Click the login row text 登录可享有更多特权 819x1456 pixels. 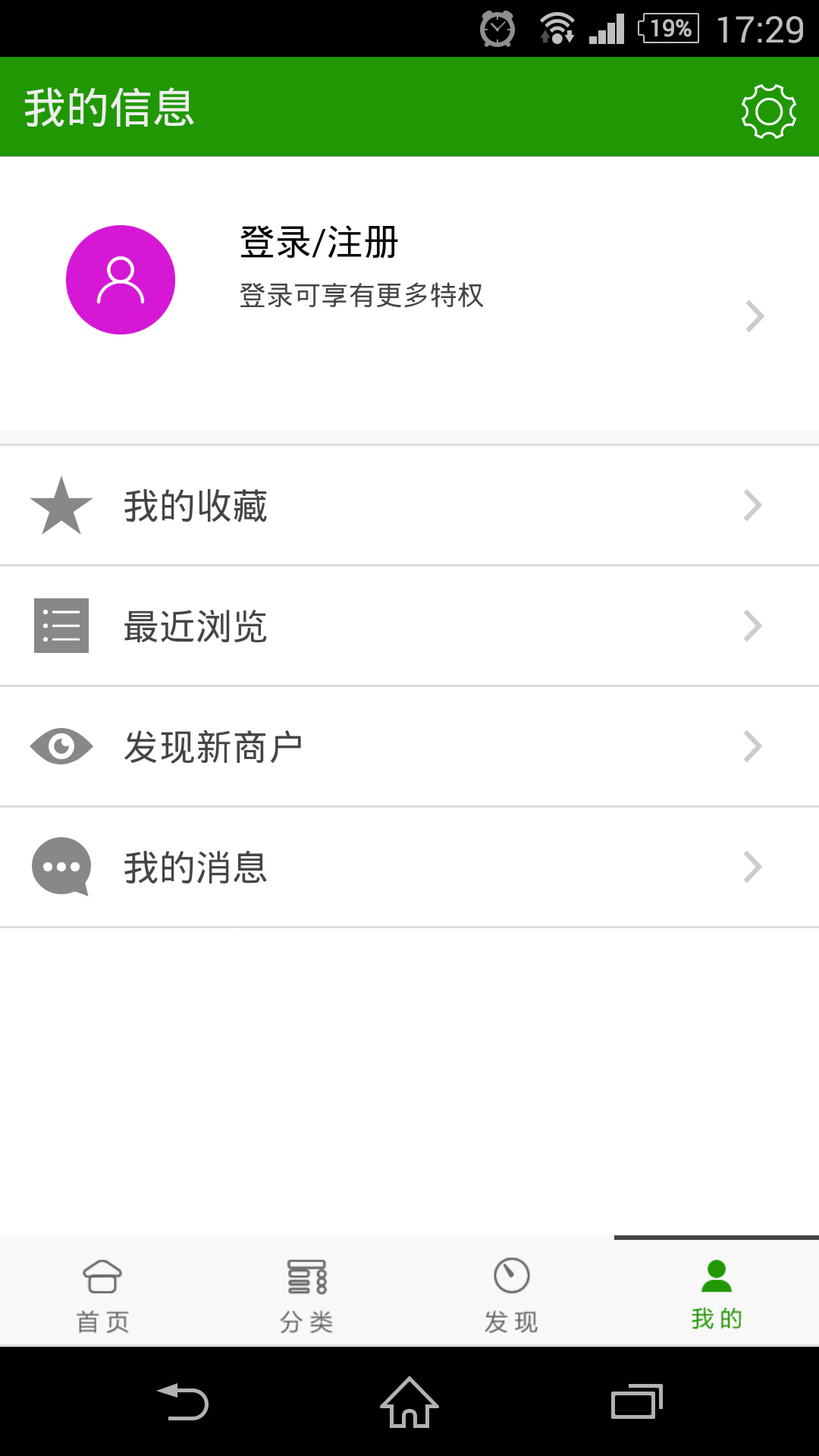(362, 297)
